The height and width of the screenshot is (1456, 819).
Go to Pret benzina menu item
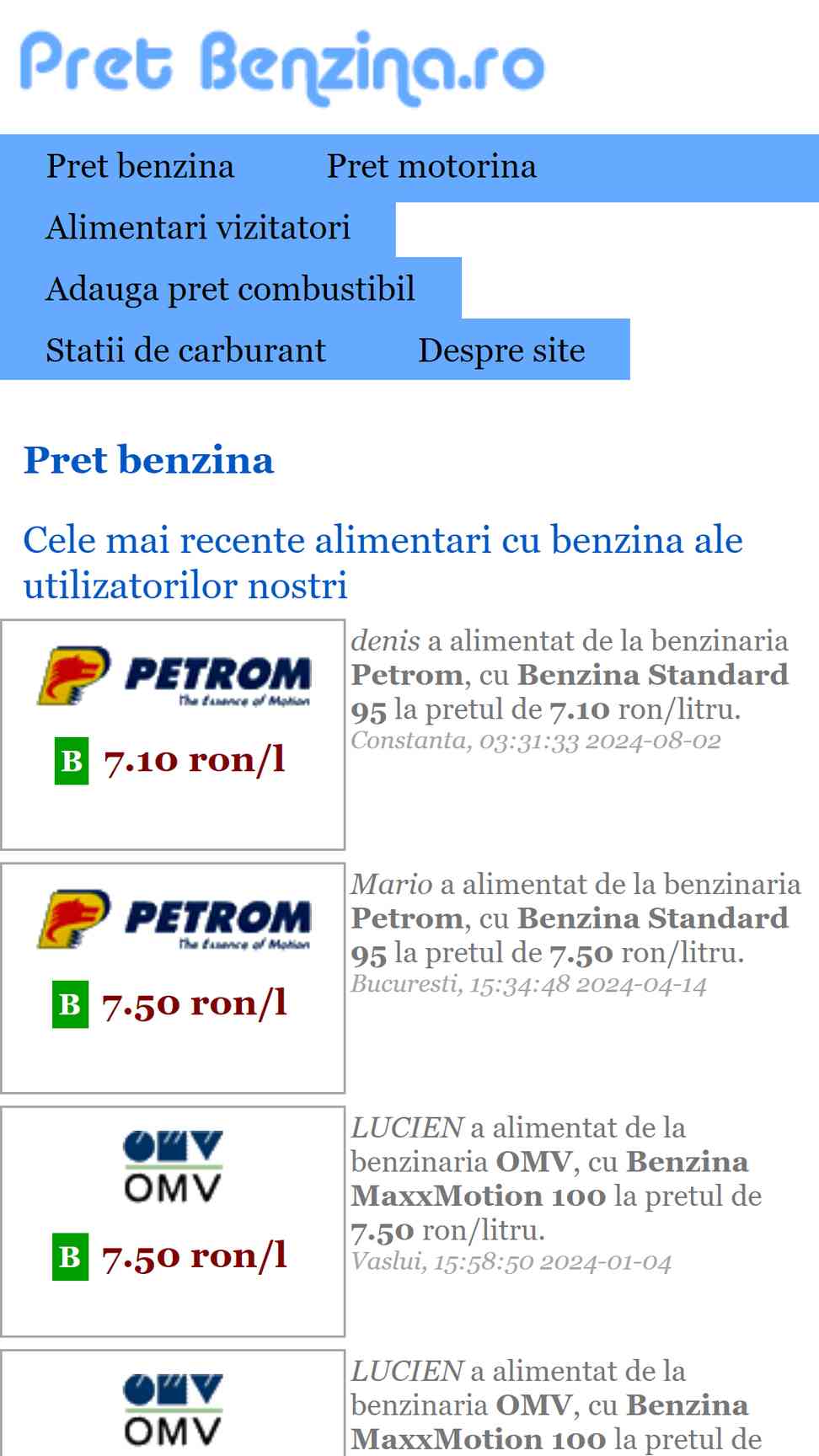[x=140, y=166]
